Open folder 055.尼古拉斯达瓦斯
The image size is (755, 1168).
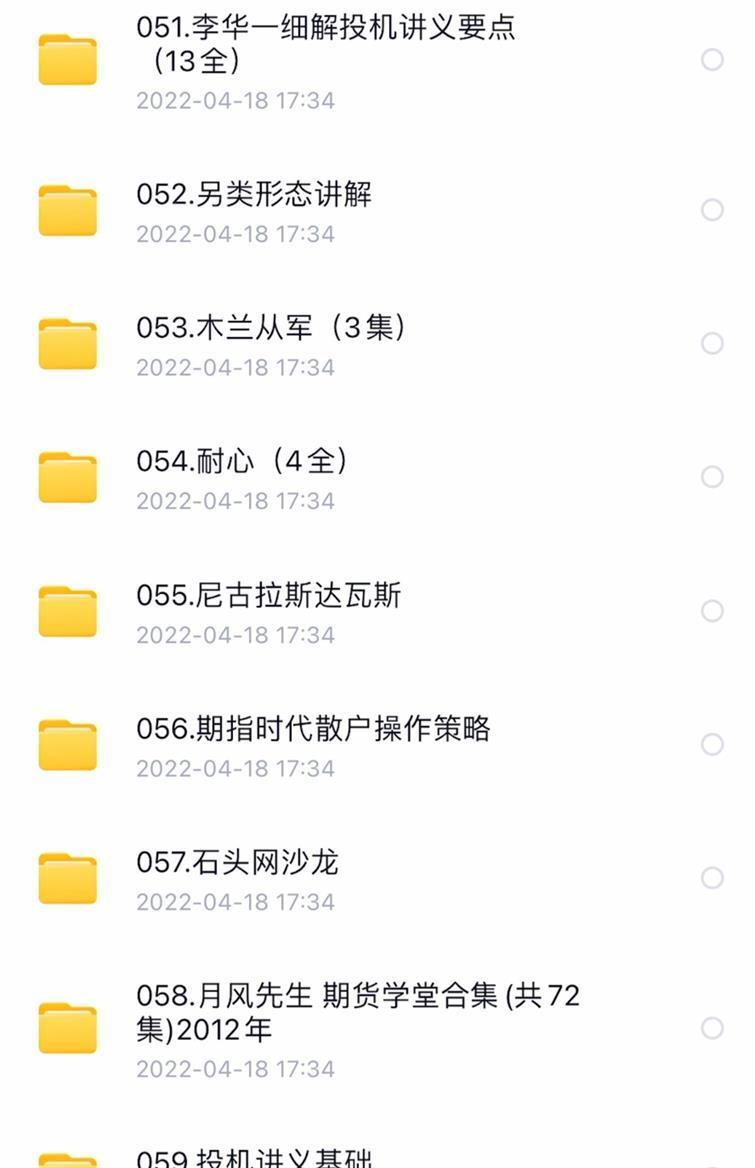[x=268, y=596]
